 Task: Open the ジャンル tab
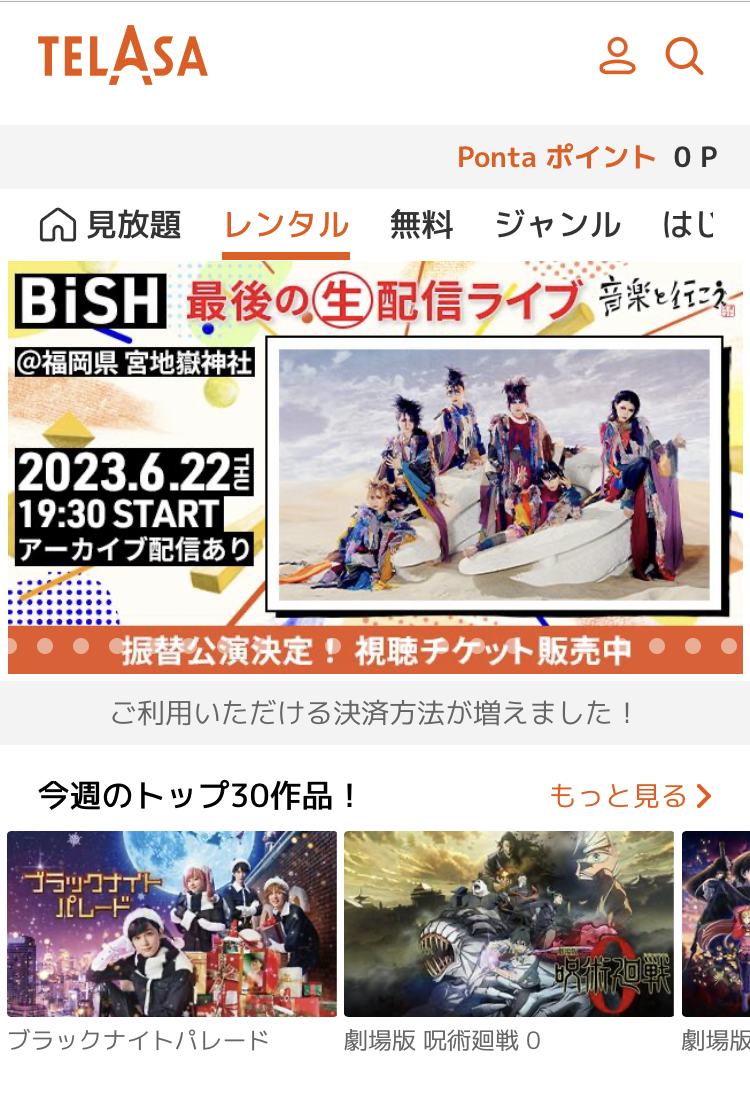[558, 225]
